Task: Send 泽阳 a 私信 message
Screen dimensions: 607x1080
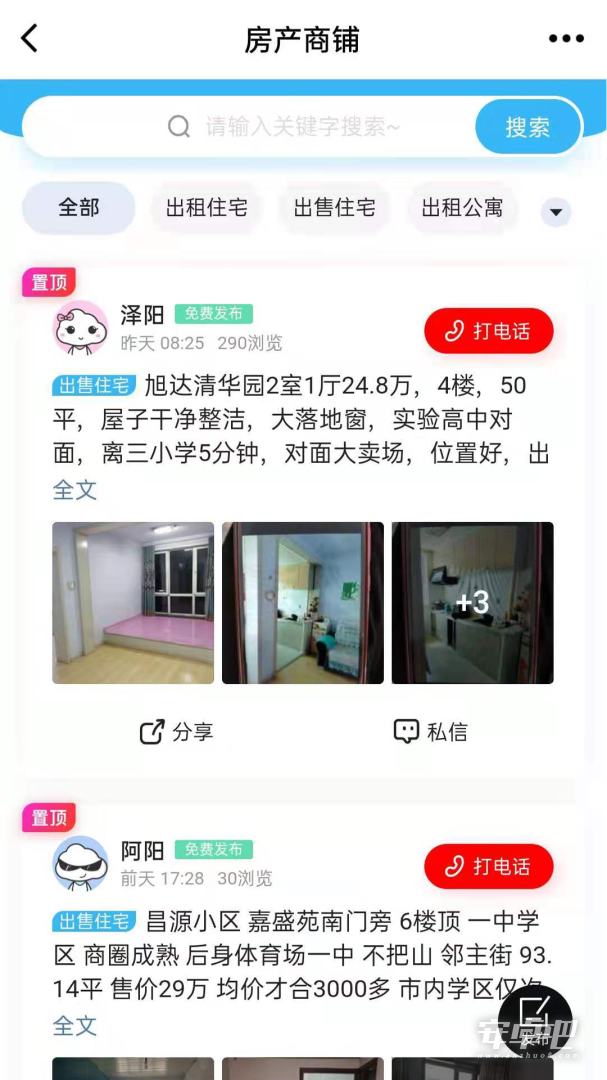Action: [431, 731]
